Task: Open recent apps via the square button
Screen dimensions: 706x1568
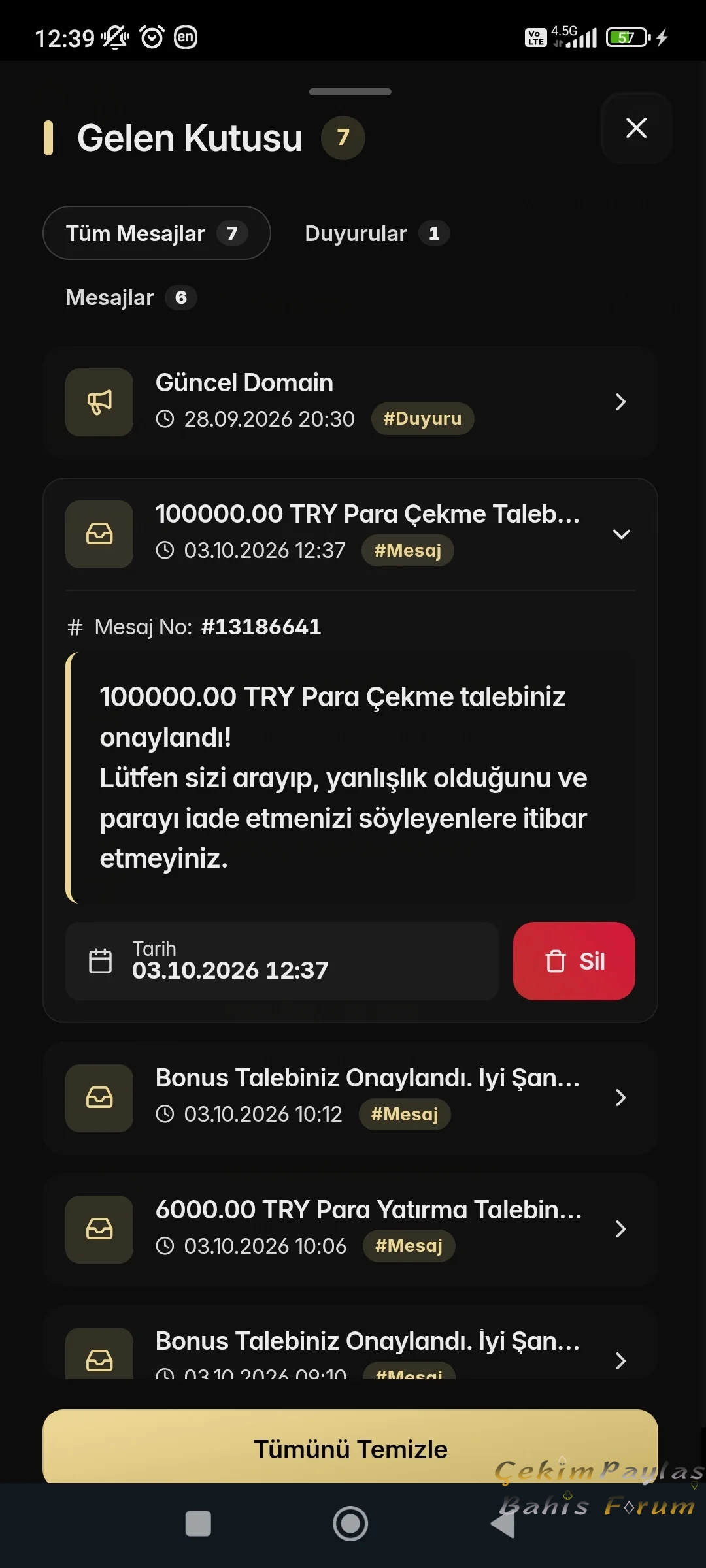Action: tap(198, 1524)
